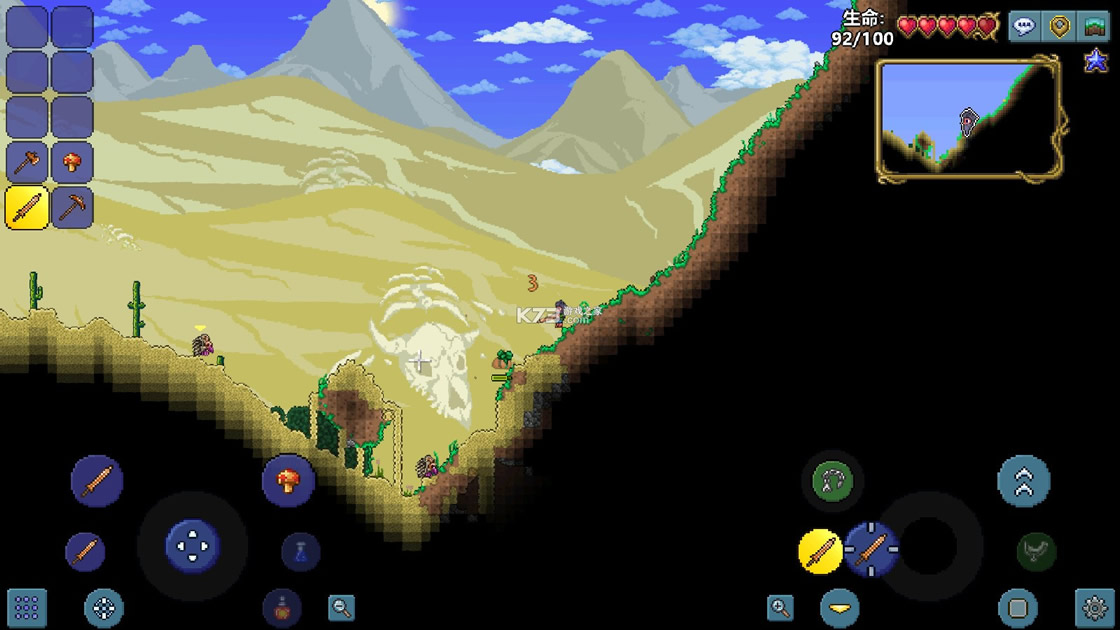Open the map pin button

[x=1059, y=27]
